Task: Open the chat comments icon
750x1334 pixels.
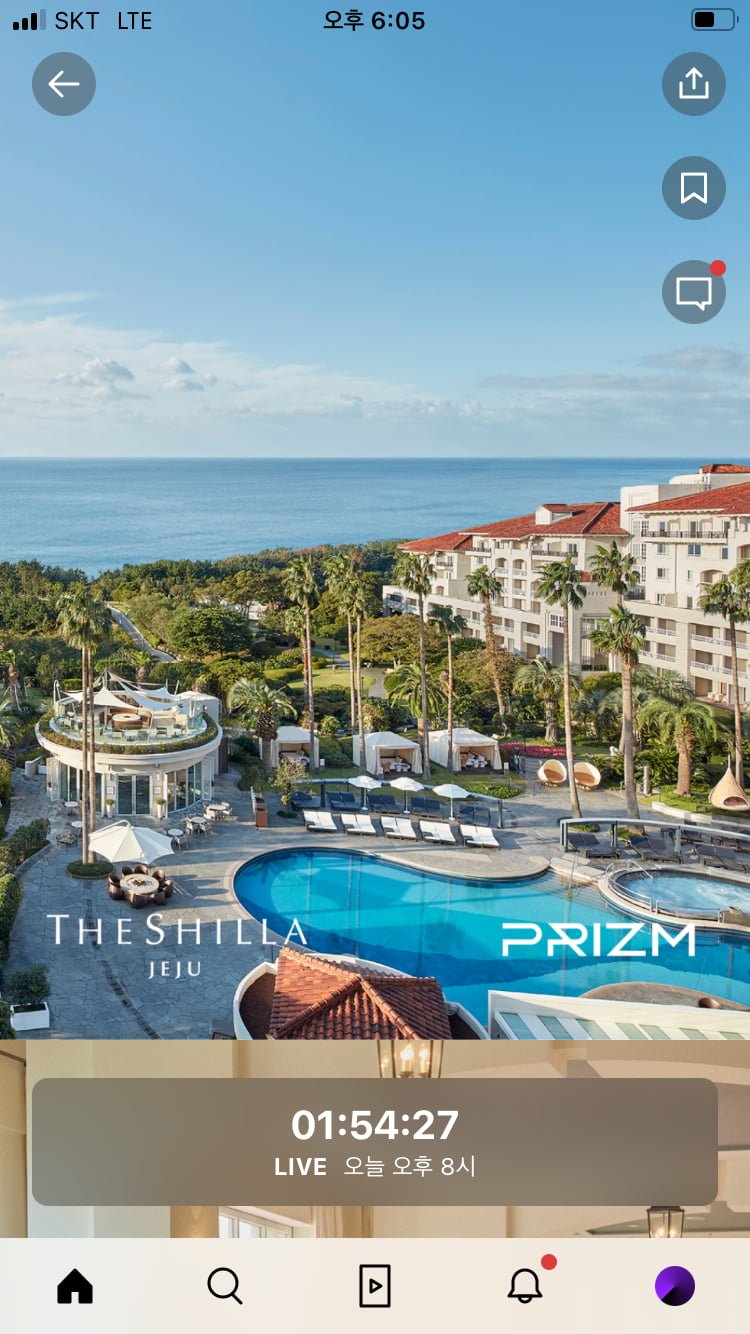Action: tap(694, 292)
